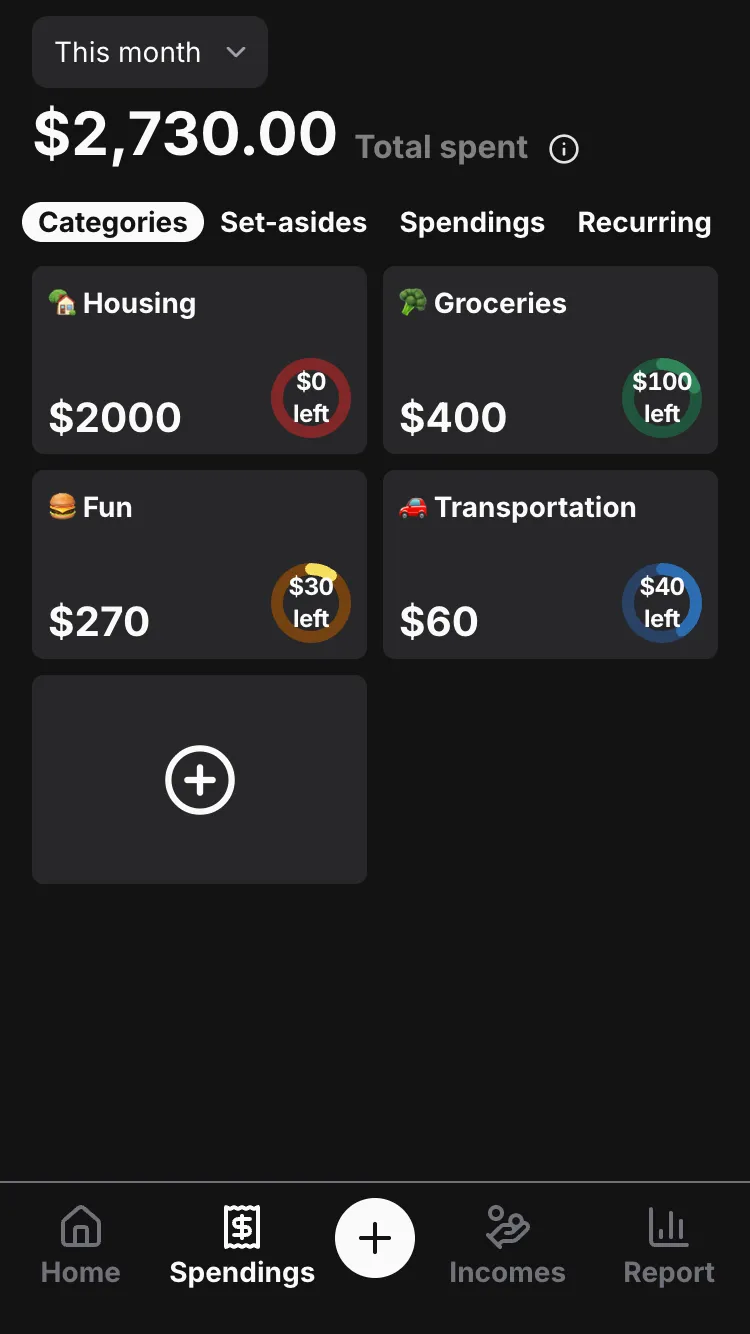This screenshot has width=750, height=1334.
Task: Open the Groceries category card
Action: coord(550,360)
